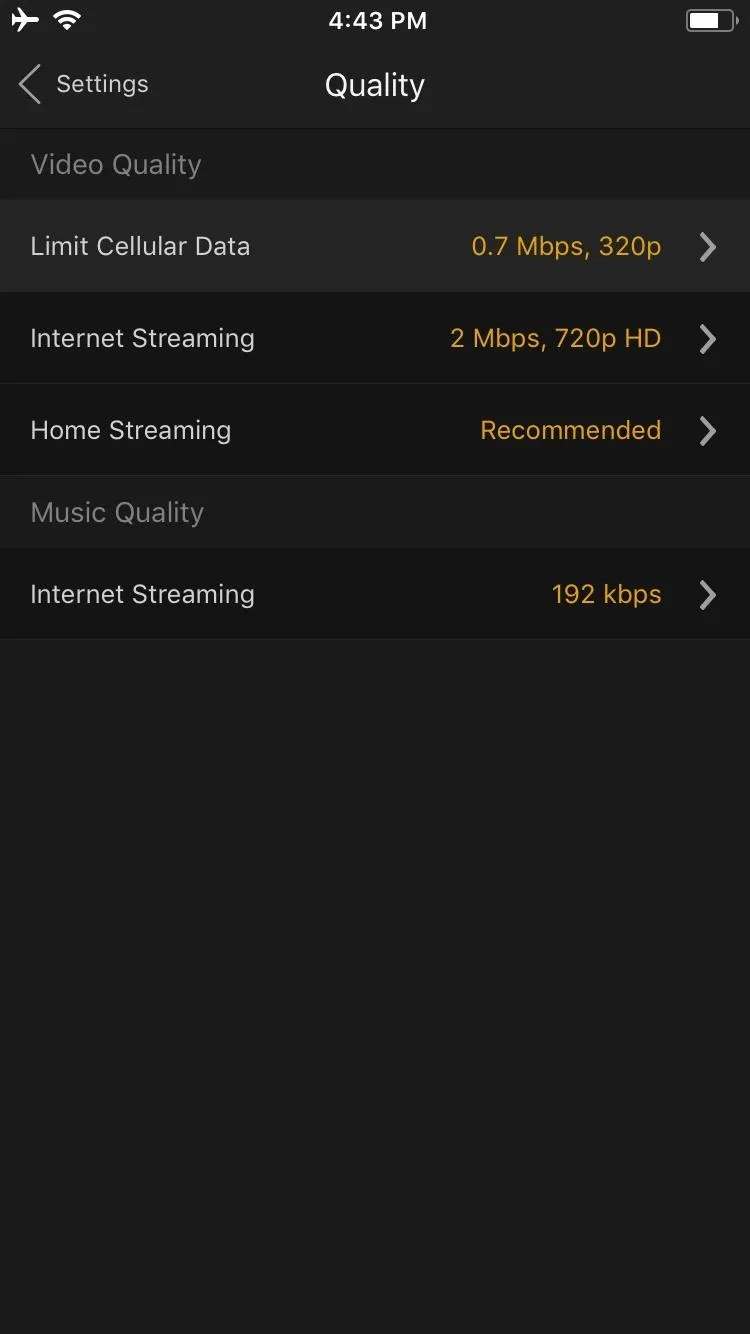Open video Internet Streaming quality at 2 Mbps

click(x=375, y=338)
